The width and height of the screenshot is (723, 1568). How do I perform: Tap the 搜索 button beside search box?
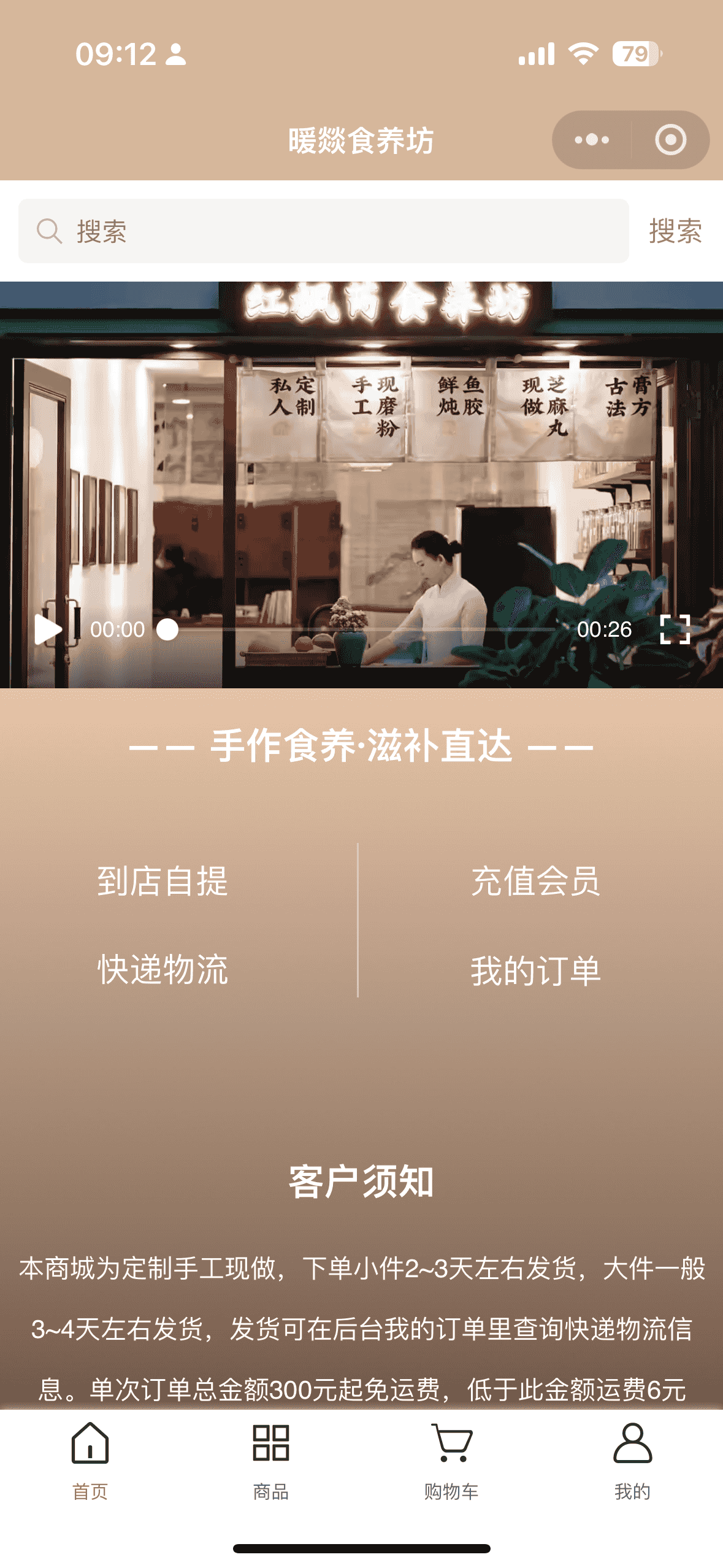coord(675,231)
